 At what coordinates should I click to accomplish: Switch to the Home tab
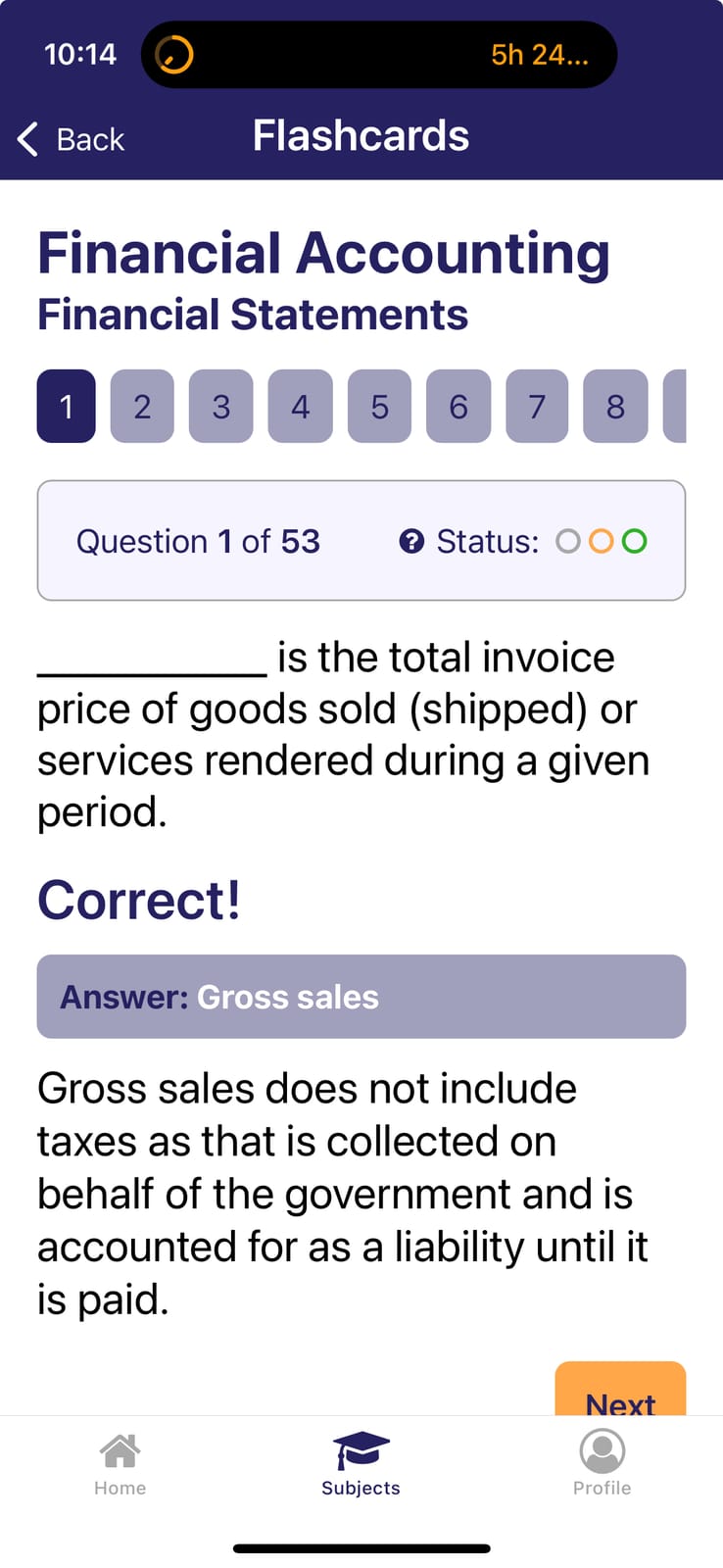[120, 1464]
